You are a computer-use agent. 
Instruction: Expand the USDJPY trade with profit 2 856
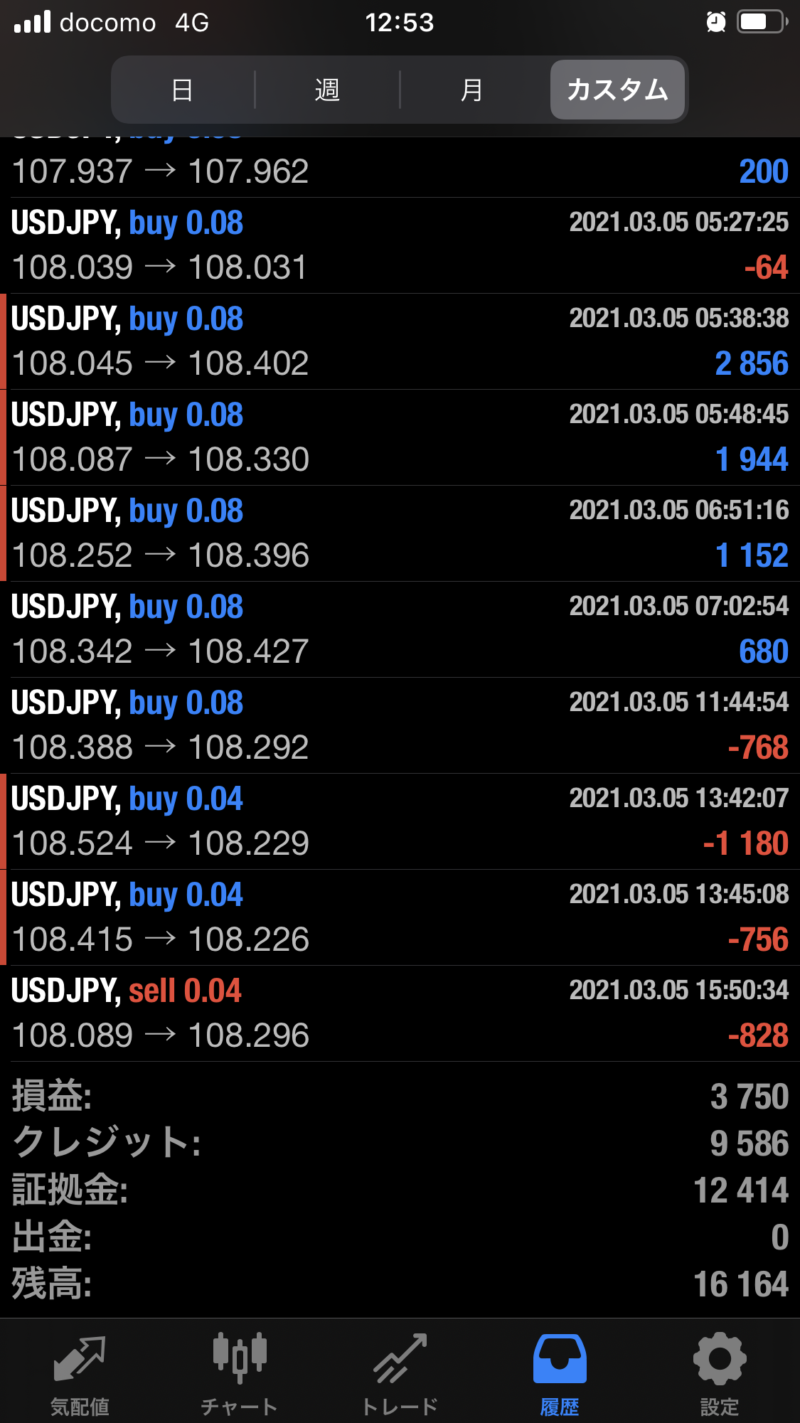coord(400,341)
